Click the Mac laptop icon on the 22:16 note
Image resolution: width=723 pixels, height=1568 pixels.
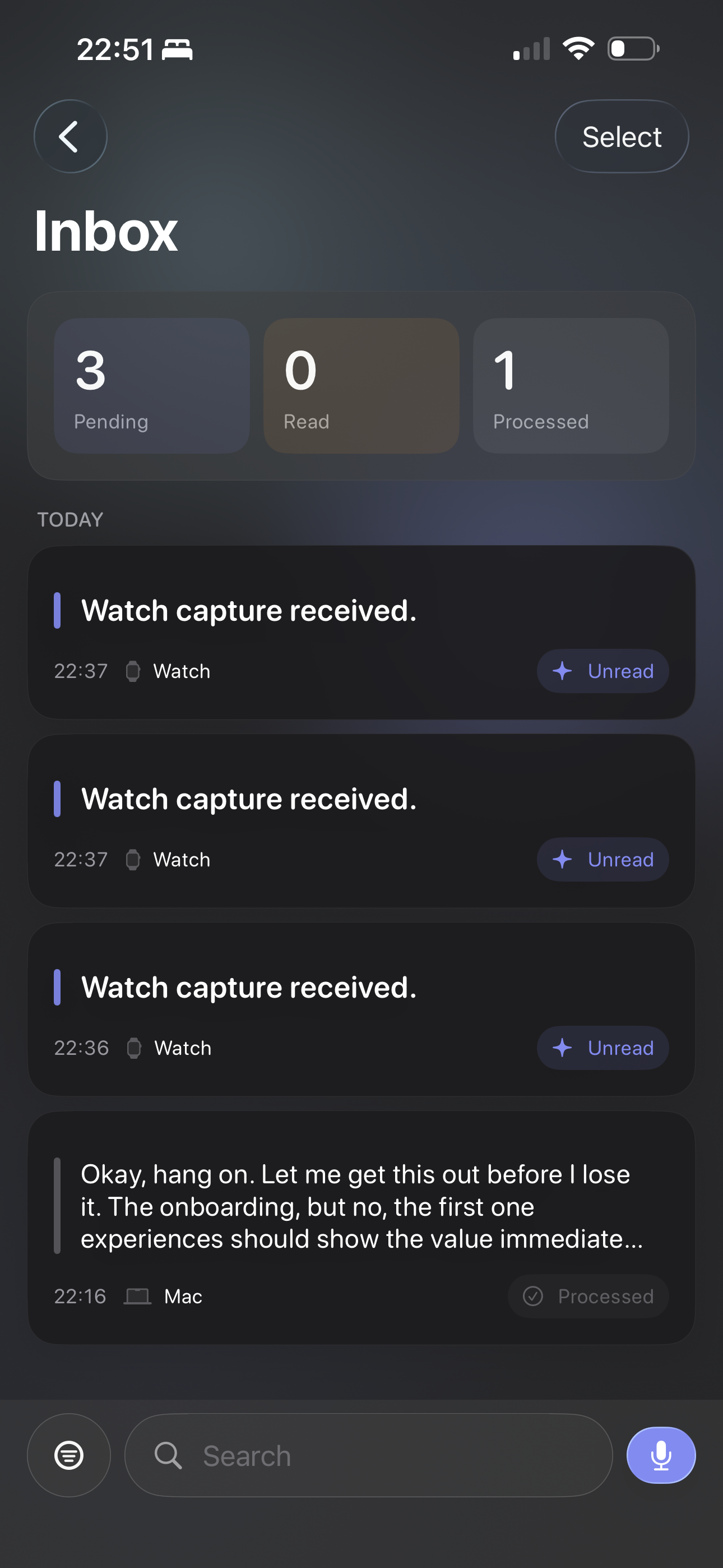(137, 1296)
